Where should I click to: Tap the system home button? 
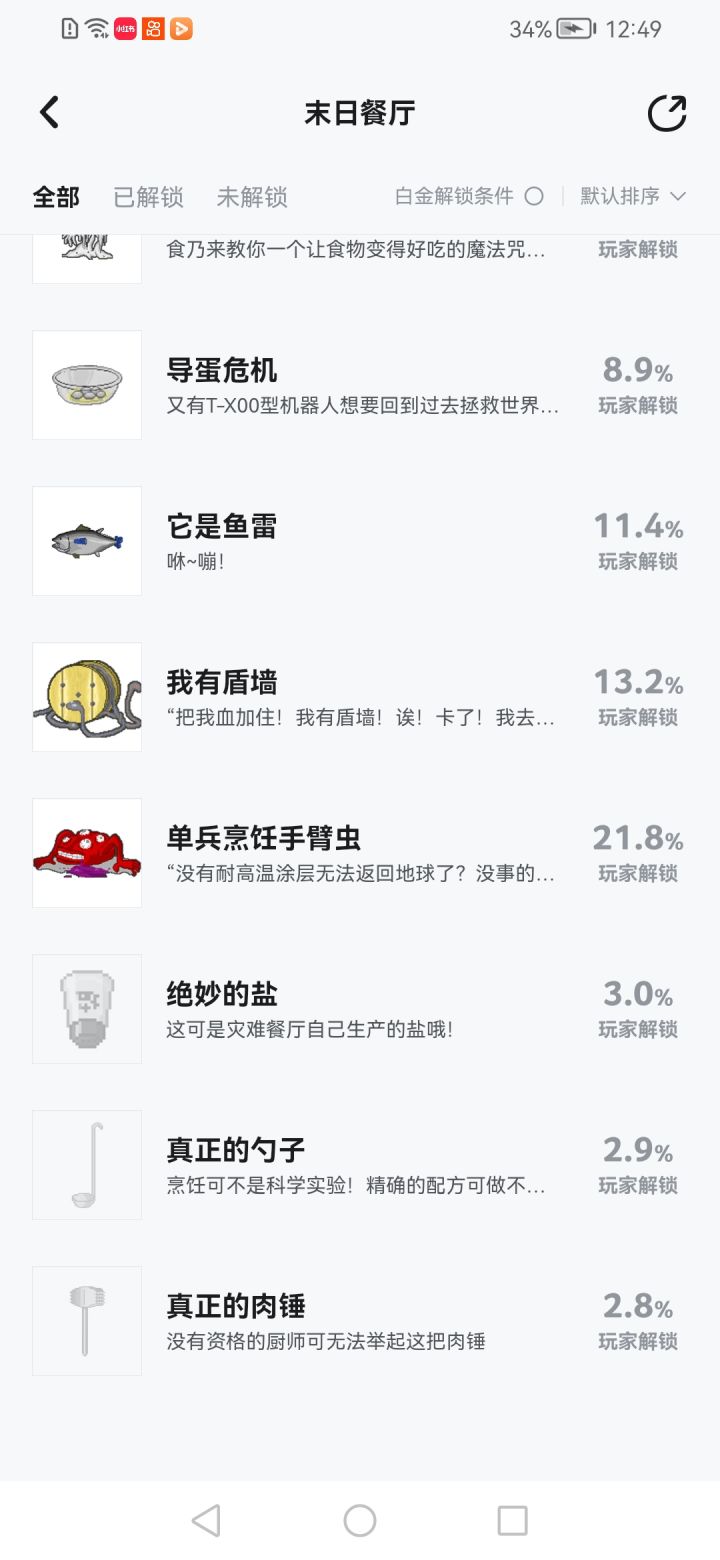pos(360,1521)
